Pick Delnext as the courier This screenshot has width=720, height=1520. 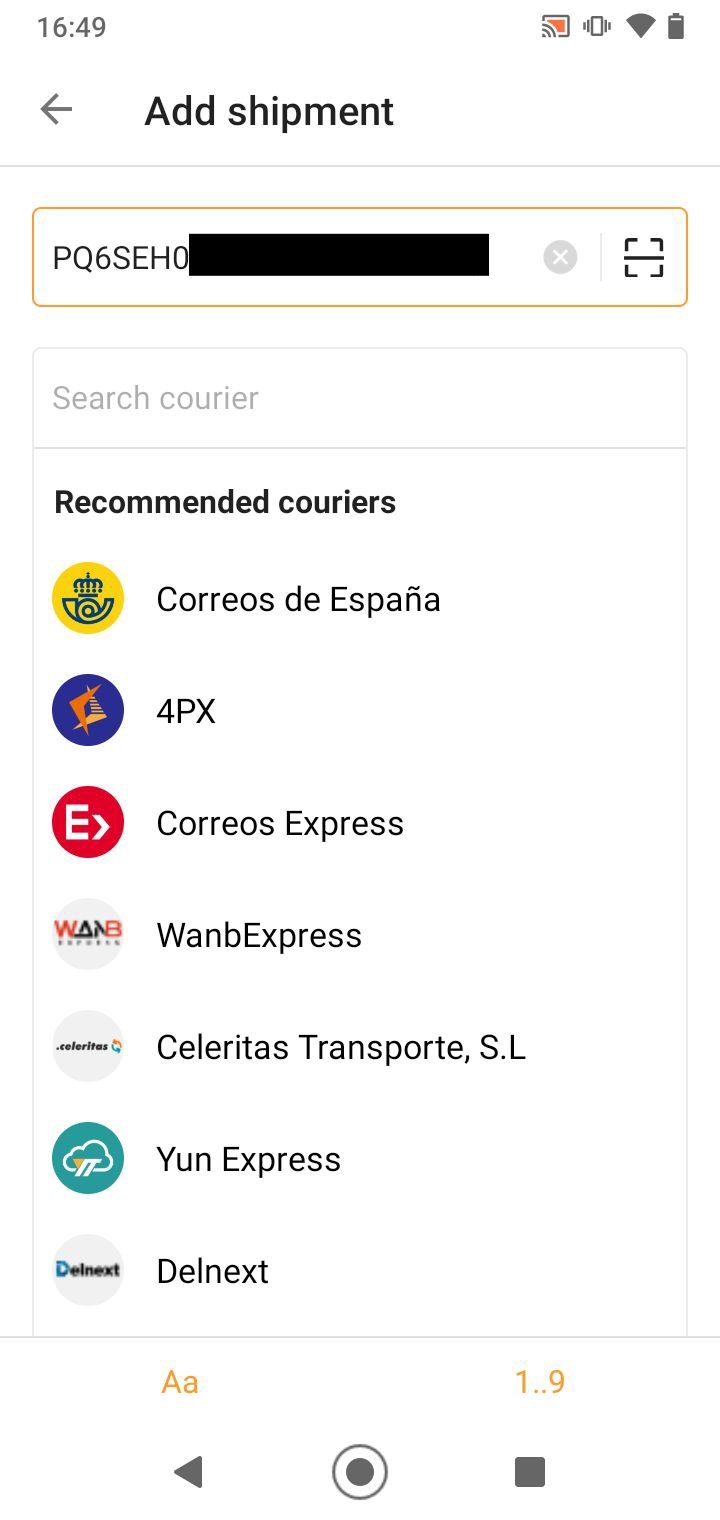click(x=360, y=1271)
